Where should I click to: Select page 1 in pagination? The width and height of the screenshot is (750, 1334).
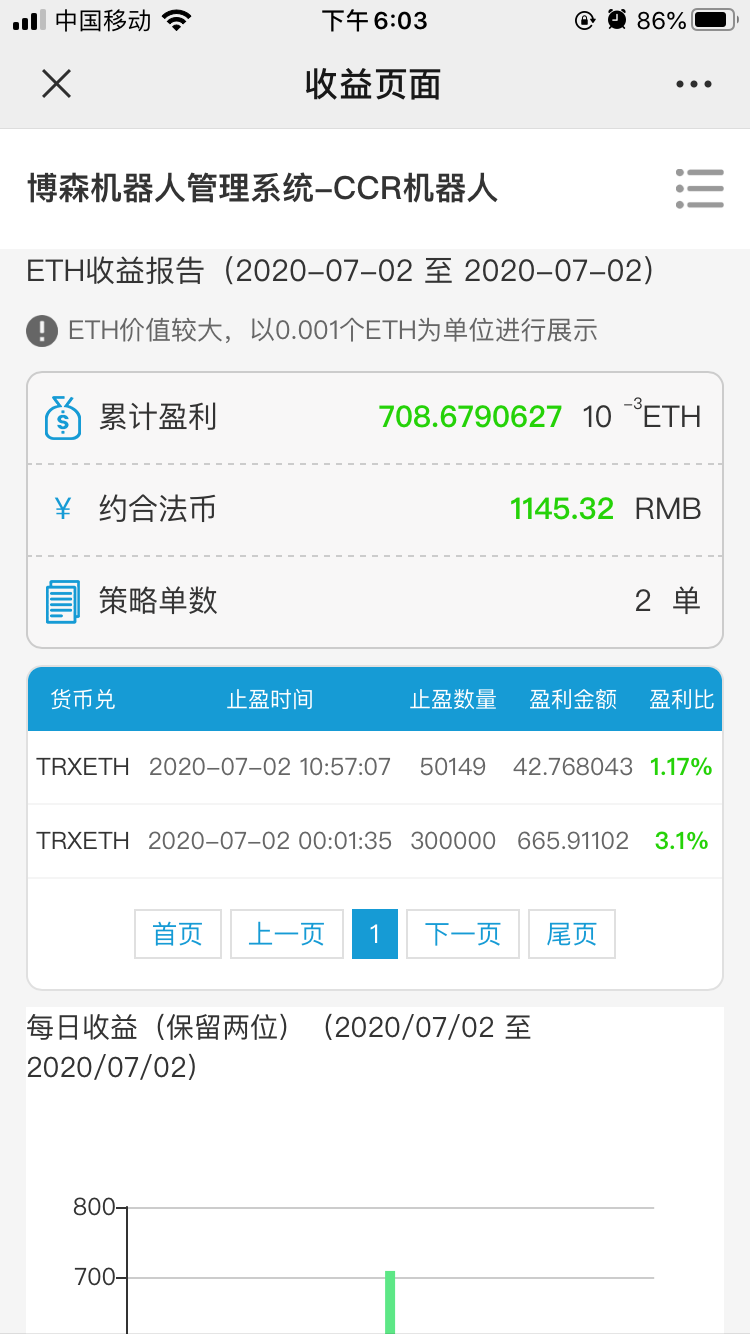click(375, 934)
